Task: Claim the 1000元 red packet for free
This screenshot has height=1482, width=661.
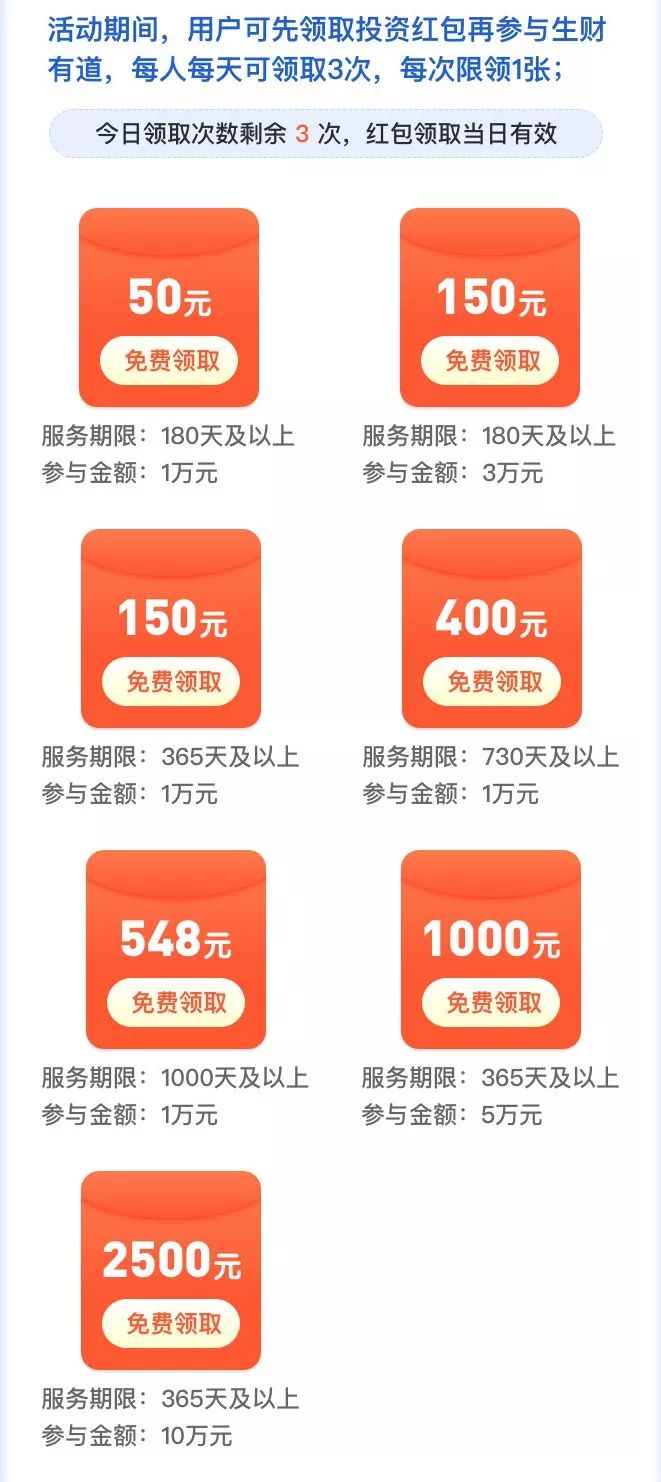Action: (x=491, y=1003)
